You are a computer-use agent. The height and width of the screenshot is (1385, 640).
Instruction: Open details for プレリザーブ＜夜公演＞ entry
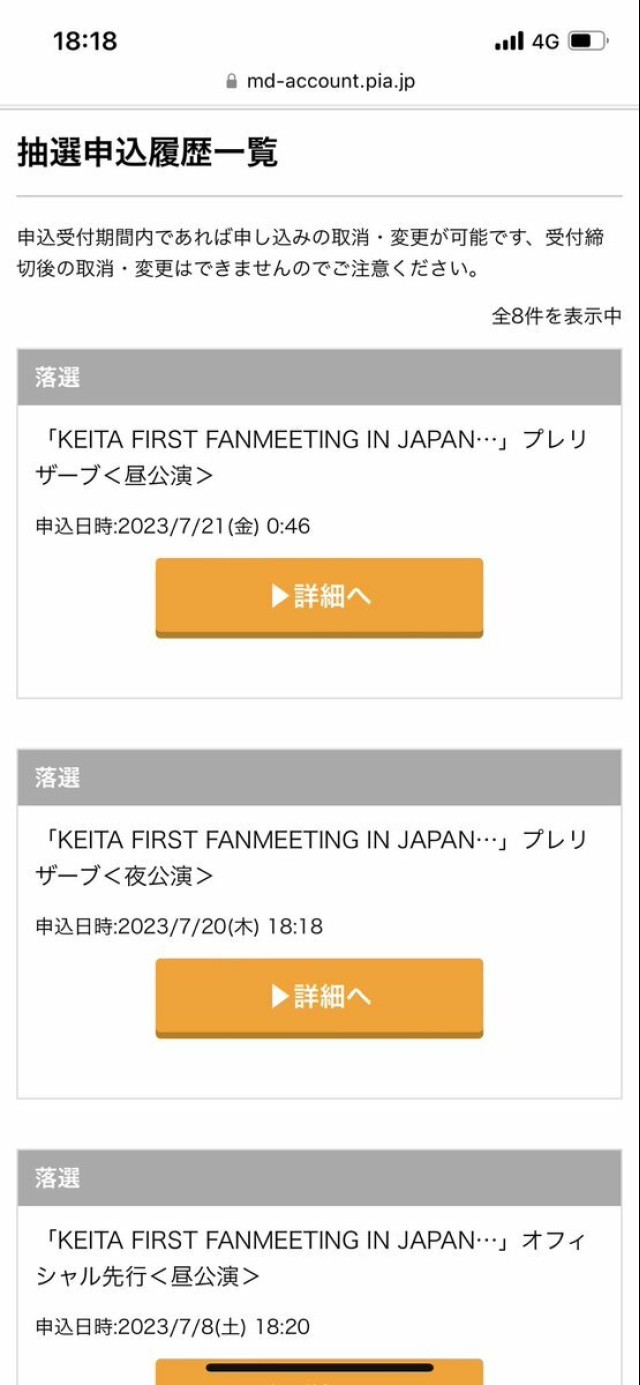[x=319, y=997]
